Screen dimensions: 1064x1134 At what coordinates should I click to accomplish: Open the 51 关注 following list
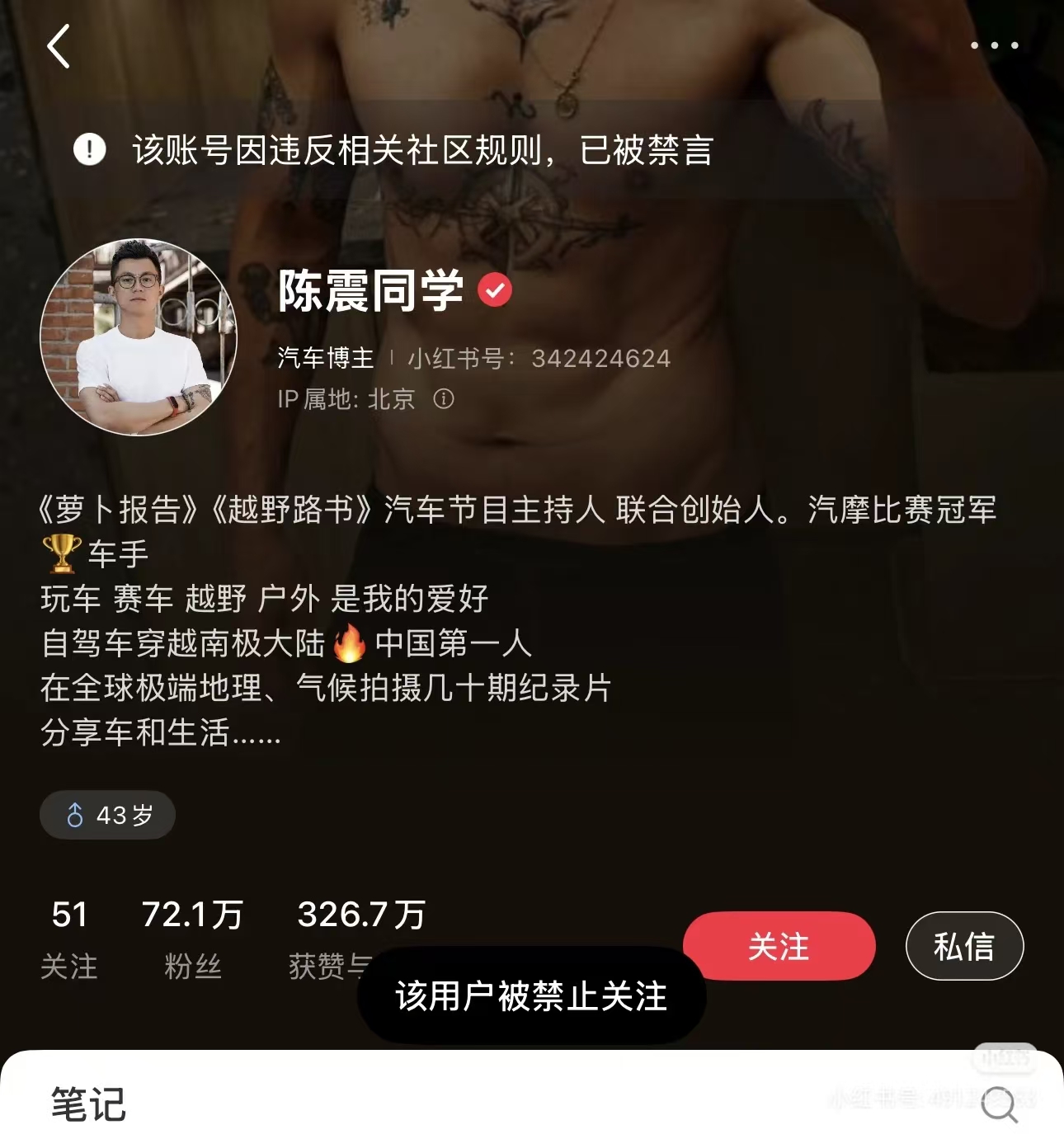[x=69, y=939]
